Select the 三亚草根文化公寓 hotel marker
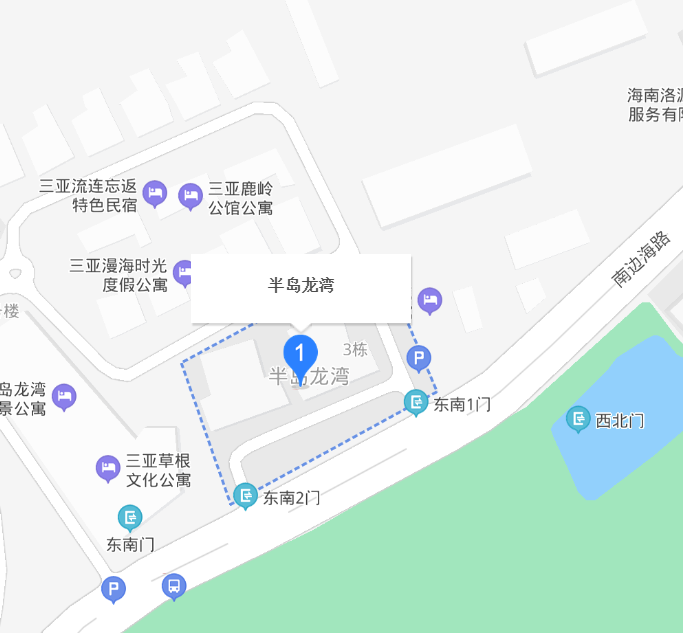Image resolution: width=683 pixels, height=633 pixels. coord(109,467)
